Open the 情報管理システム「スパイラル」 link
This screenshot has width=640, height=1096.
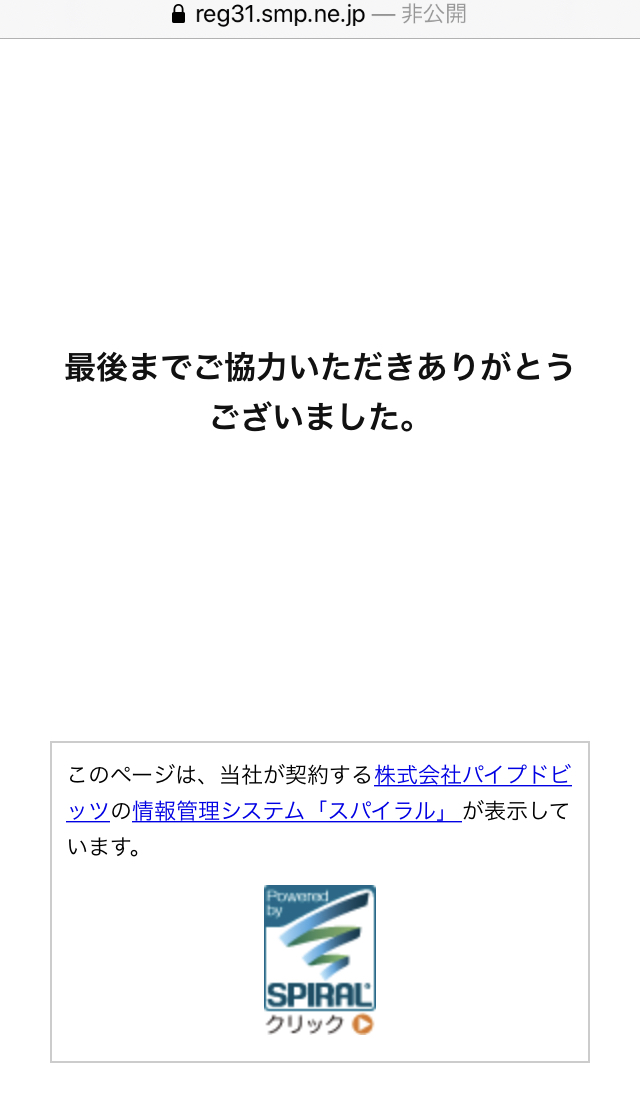pyautogui.click(x=296, y=811)
